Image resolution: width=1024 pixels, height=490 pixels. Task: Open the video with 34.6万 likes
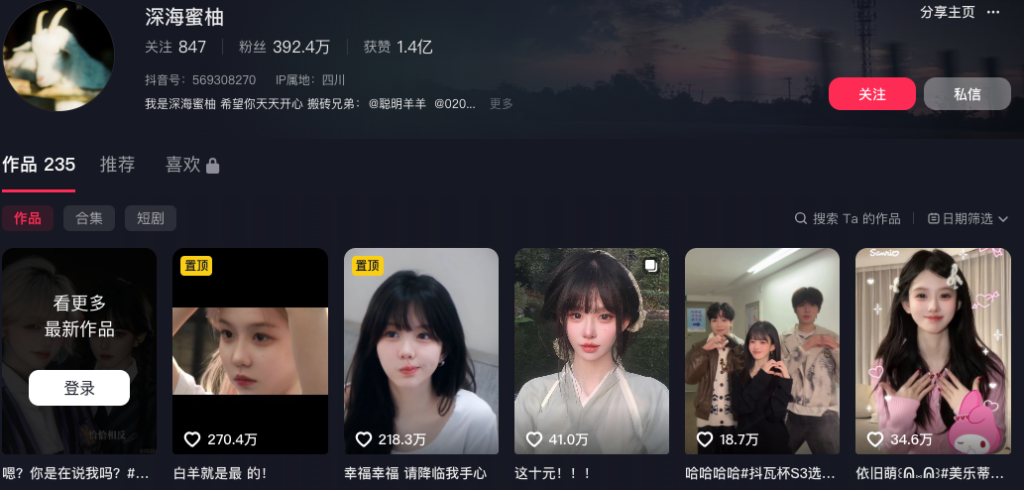[933, 350]
